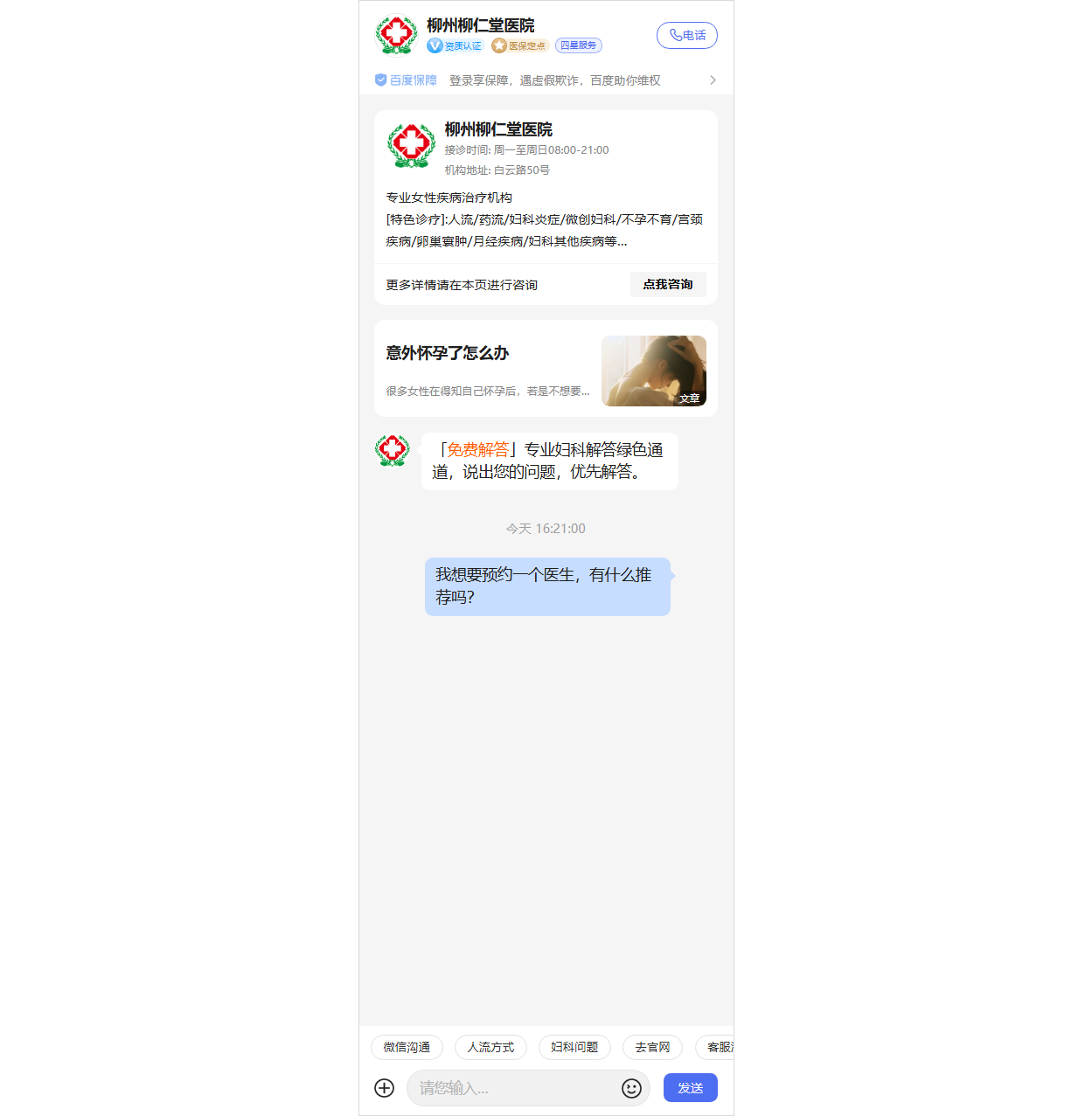This screenshot has height=1116, width=1092.
Task: Select the 微信沟通 quick reply chip
Action: point(407,1047)
